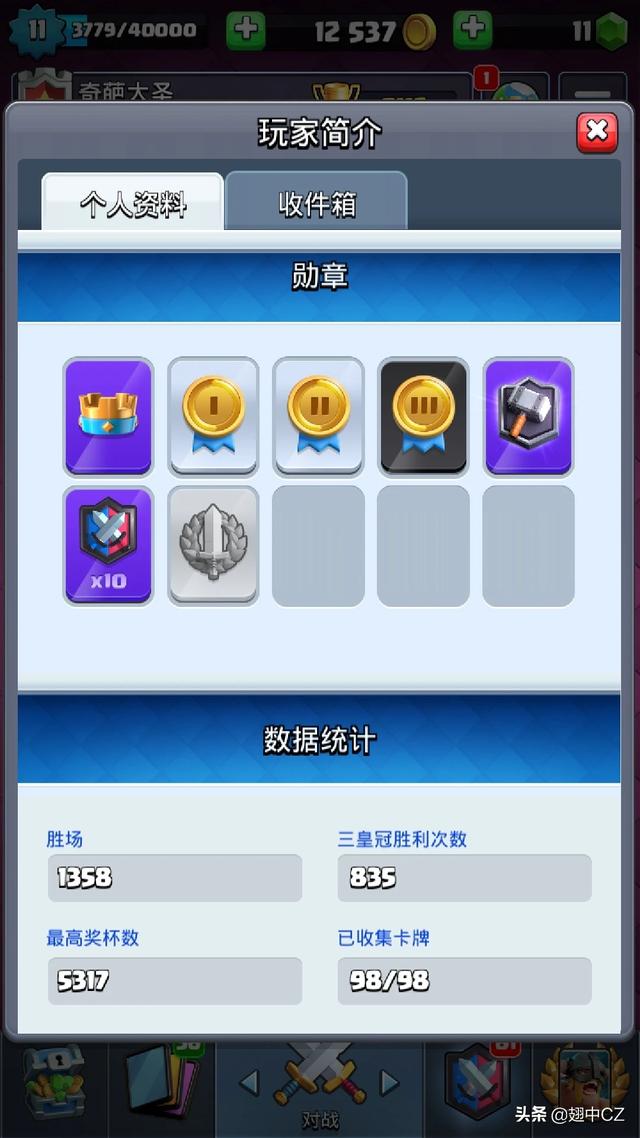This screenshot has height=1138, width=640.
Task: Open the 对战 battle tab
Action: point(319,1085)
